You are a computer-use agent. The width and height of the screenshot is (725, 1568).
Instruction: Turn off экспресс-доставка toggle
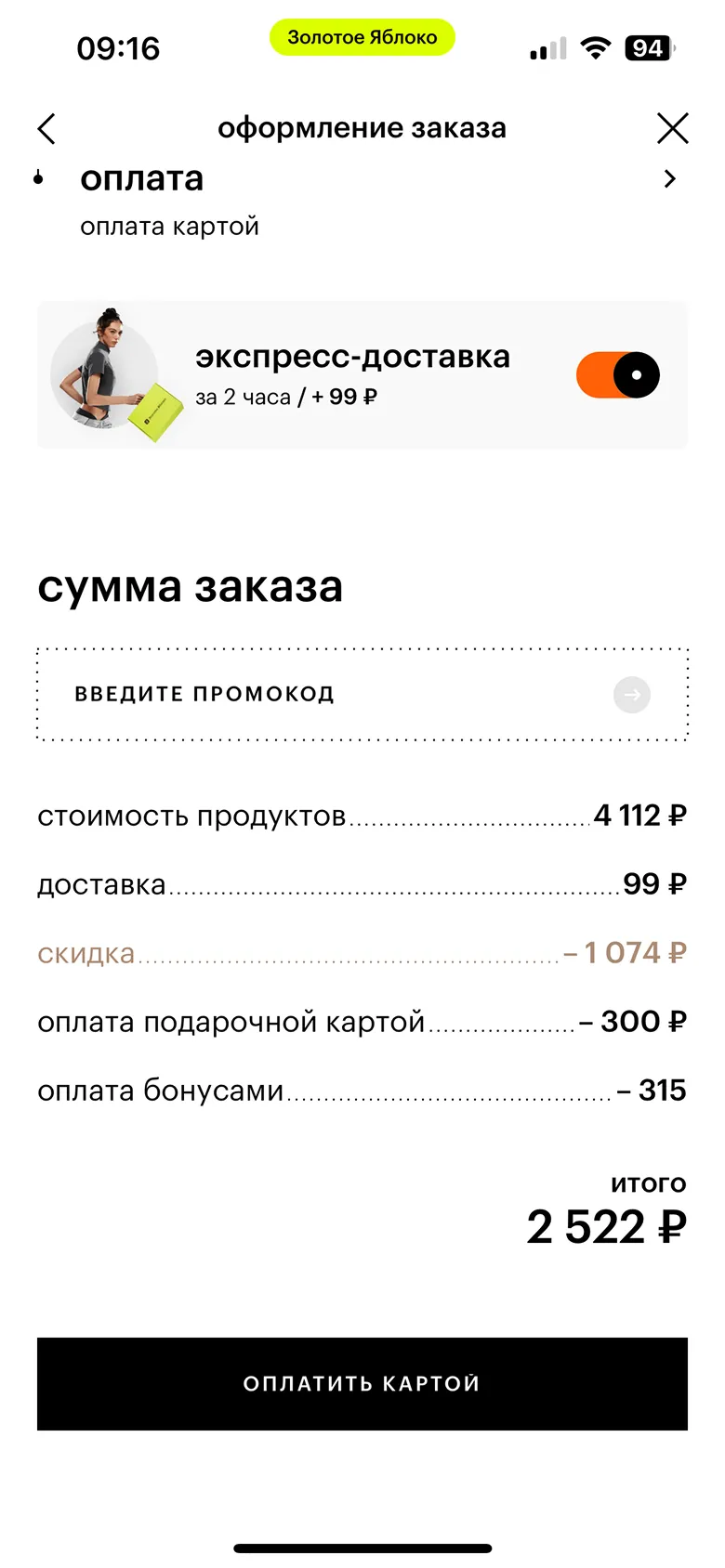(x=618, y=375)
